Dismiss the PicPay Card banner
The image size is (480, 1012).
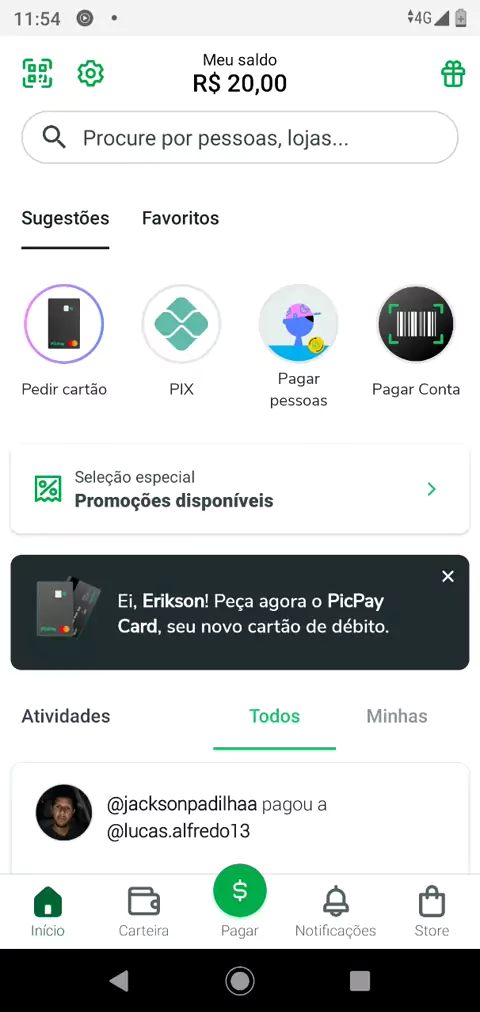point(448,576)
